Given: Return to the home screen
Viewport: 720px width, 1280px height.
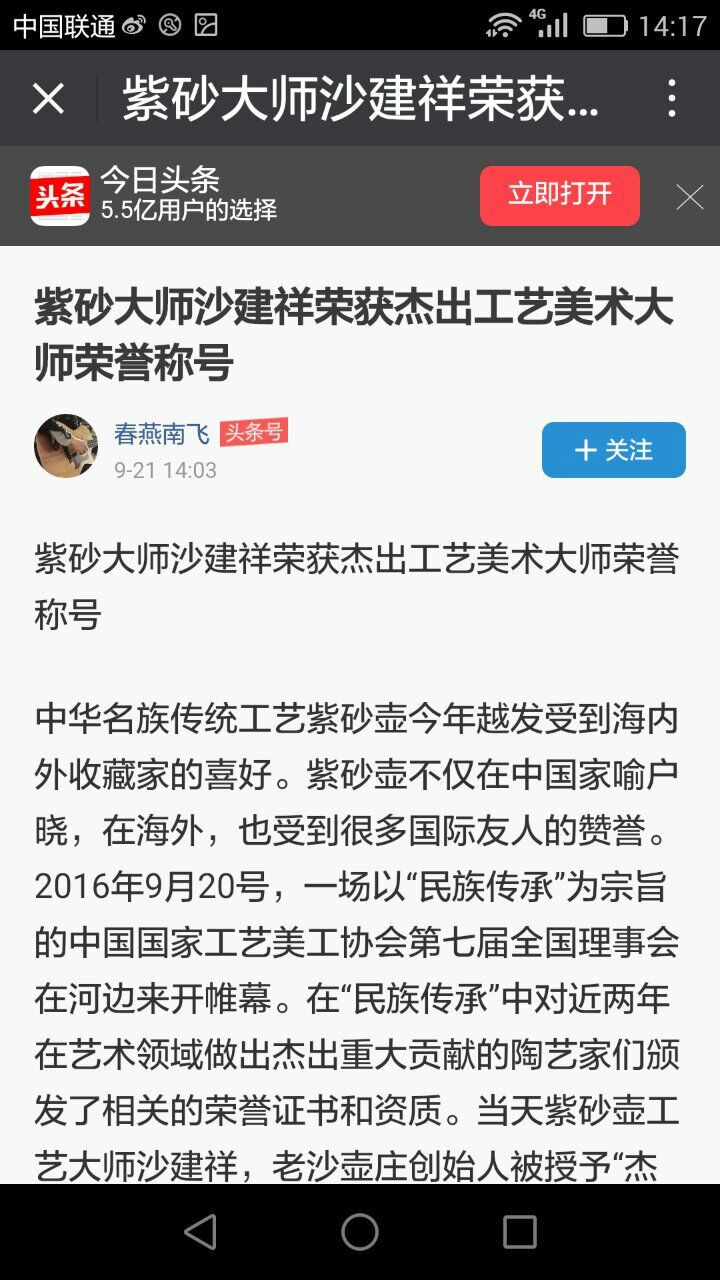Looking at the screenshot, I should click(360, 1232).
